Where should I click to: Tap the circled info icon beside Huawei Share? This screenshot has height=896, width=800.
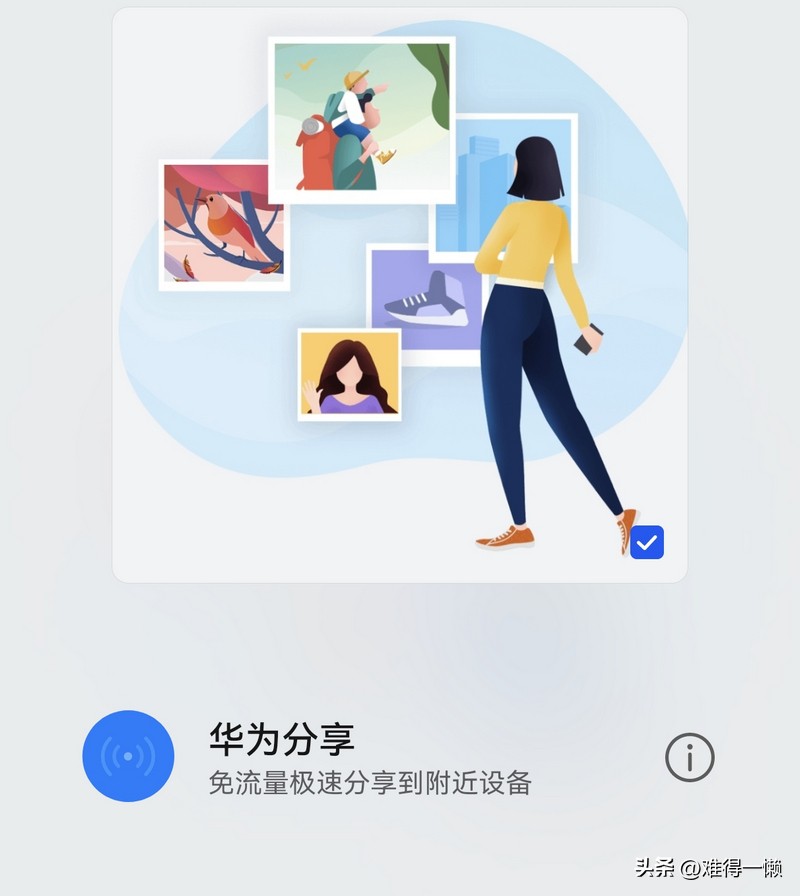(x=690, y=758)
